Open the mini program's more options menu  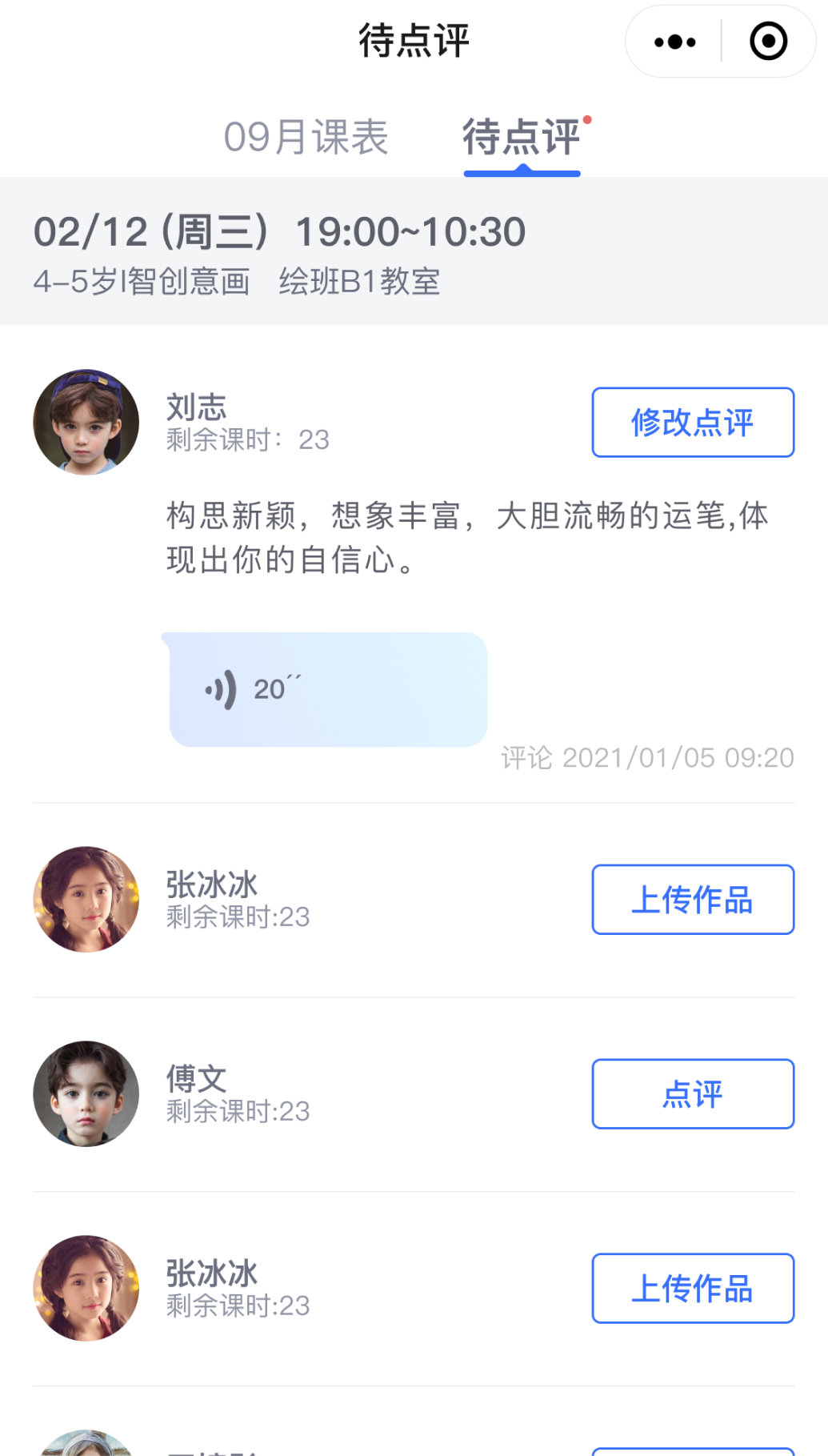click(674, 42)
